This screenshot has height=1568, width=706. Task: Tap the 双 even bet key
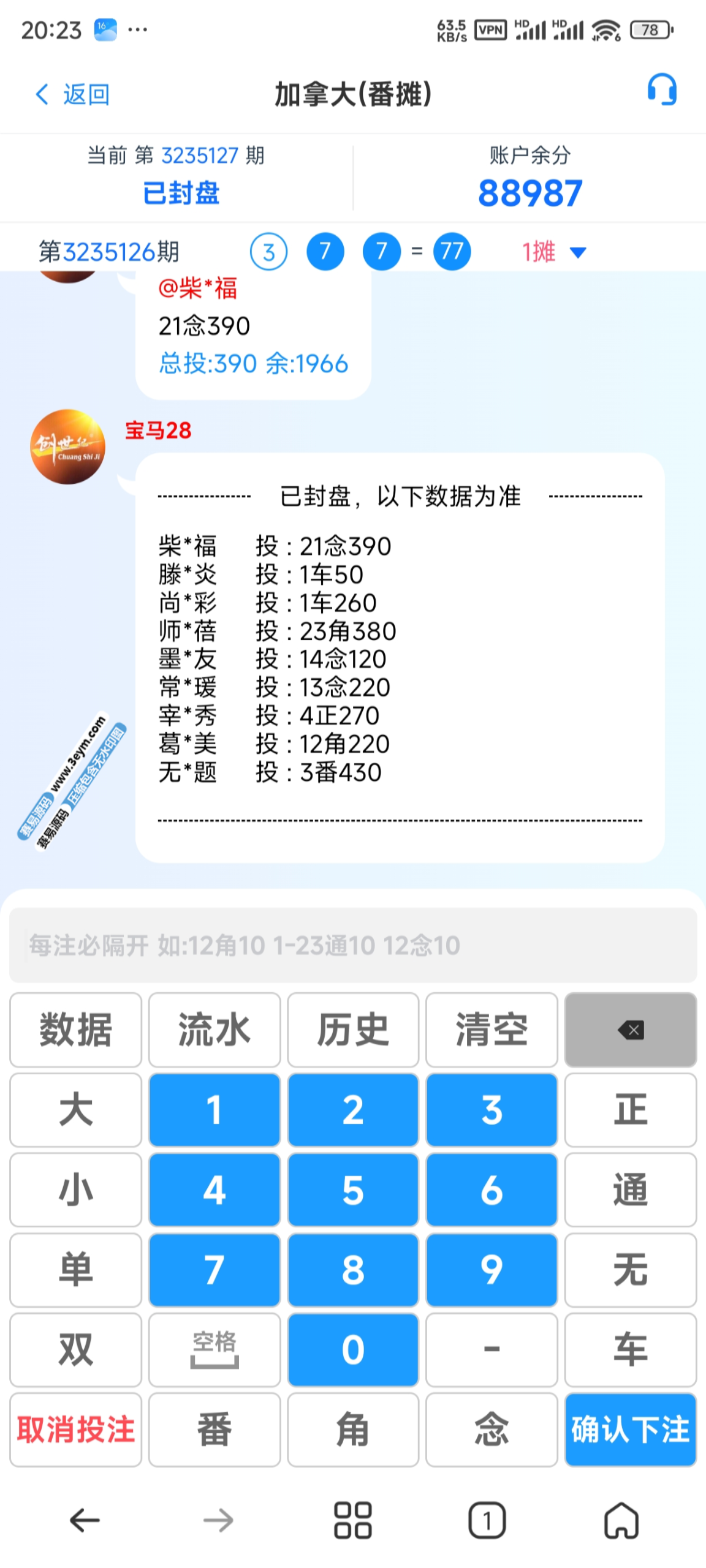click(75, 1349)
